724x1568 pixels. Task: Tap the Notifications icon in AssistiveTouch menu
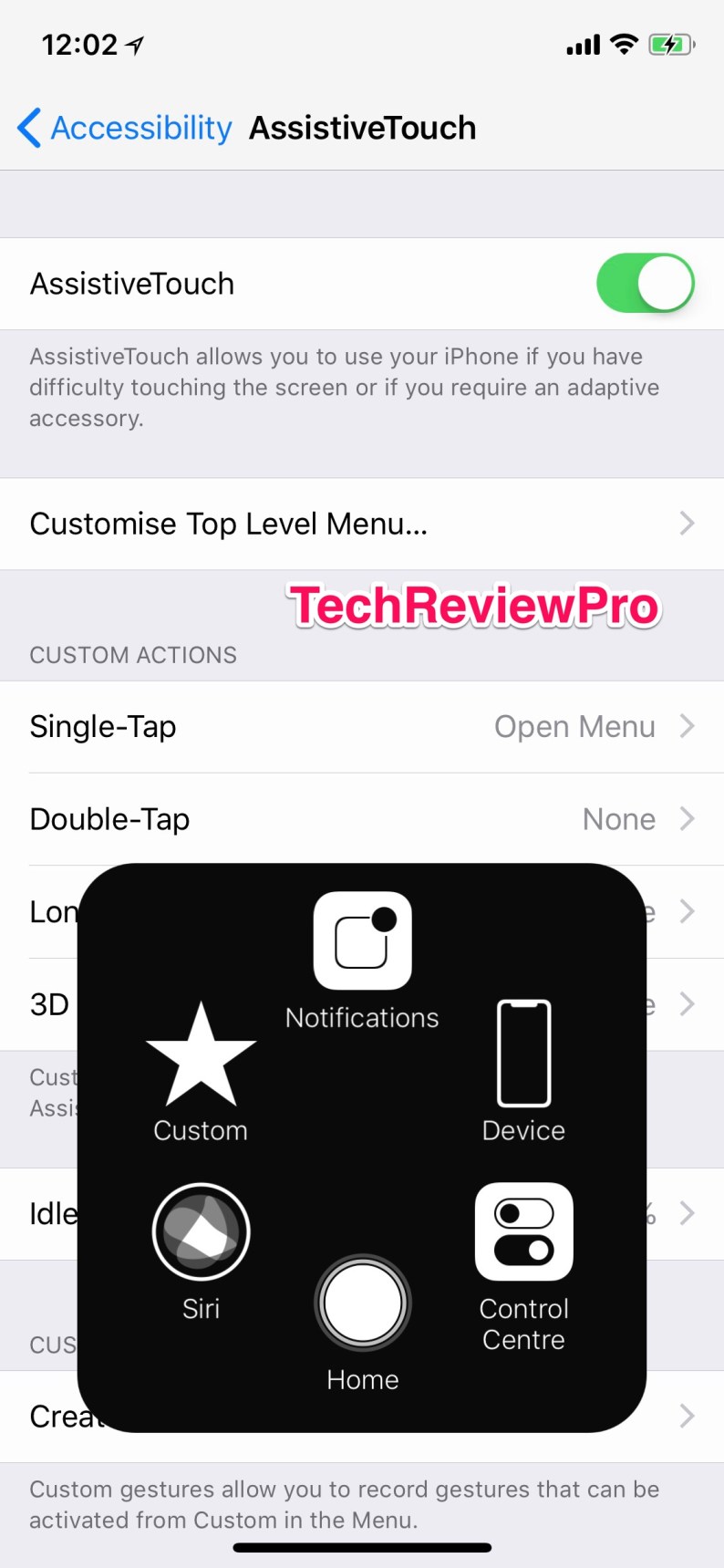(362, 941)
